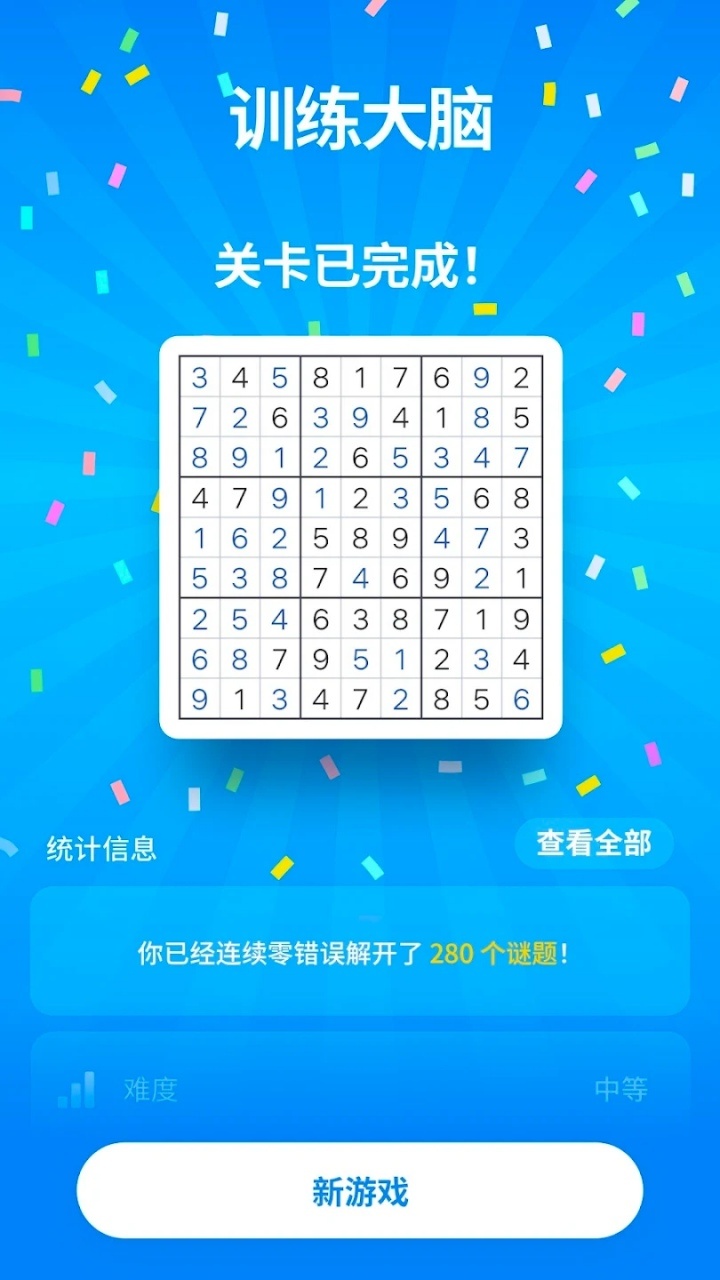
Task: Start a new game with 新游戏 button
Action: click(x=360, y=1191)
